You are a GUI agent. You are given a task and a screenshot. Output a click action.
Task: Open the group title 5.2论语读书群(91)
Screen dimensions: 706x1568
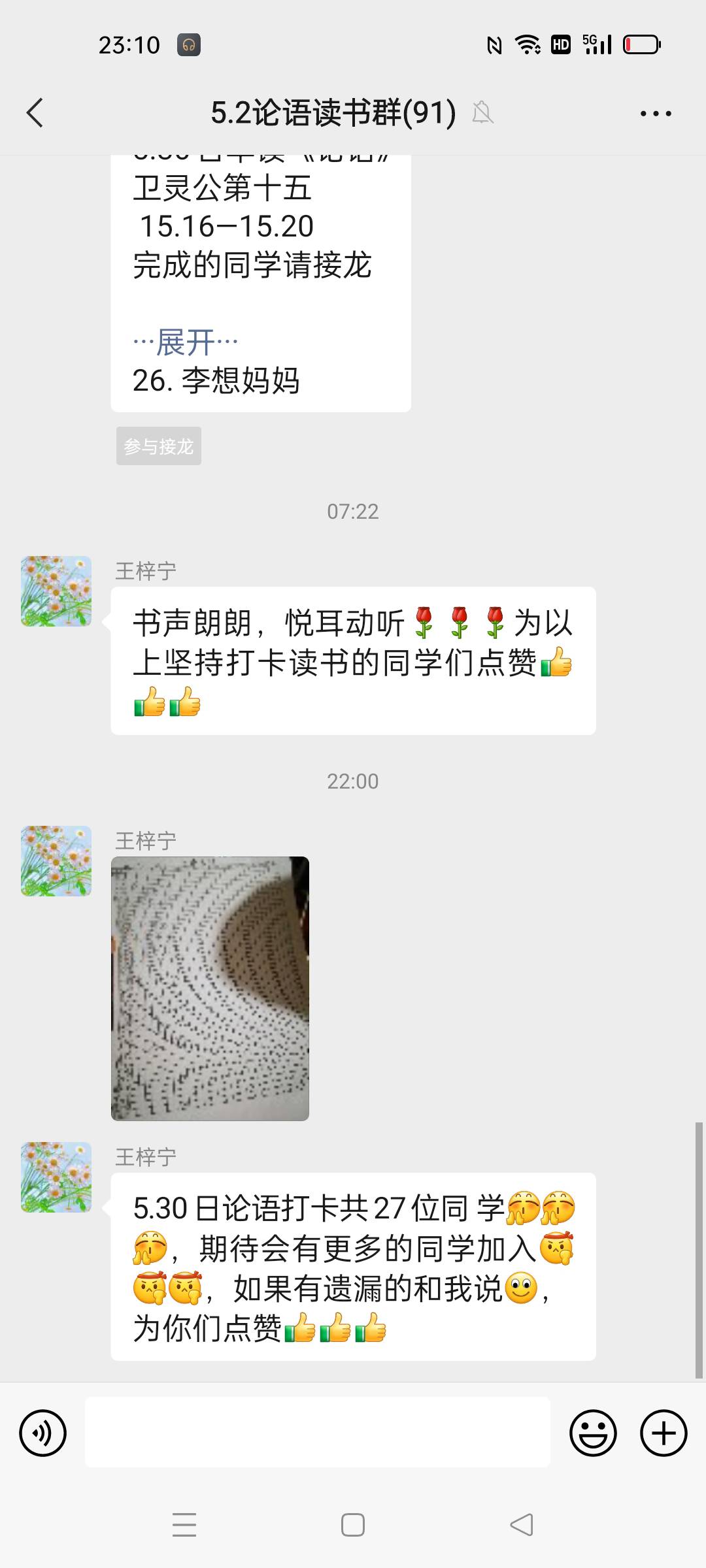coord(332,112)
